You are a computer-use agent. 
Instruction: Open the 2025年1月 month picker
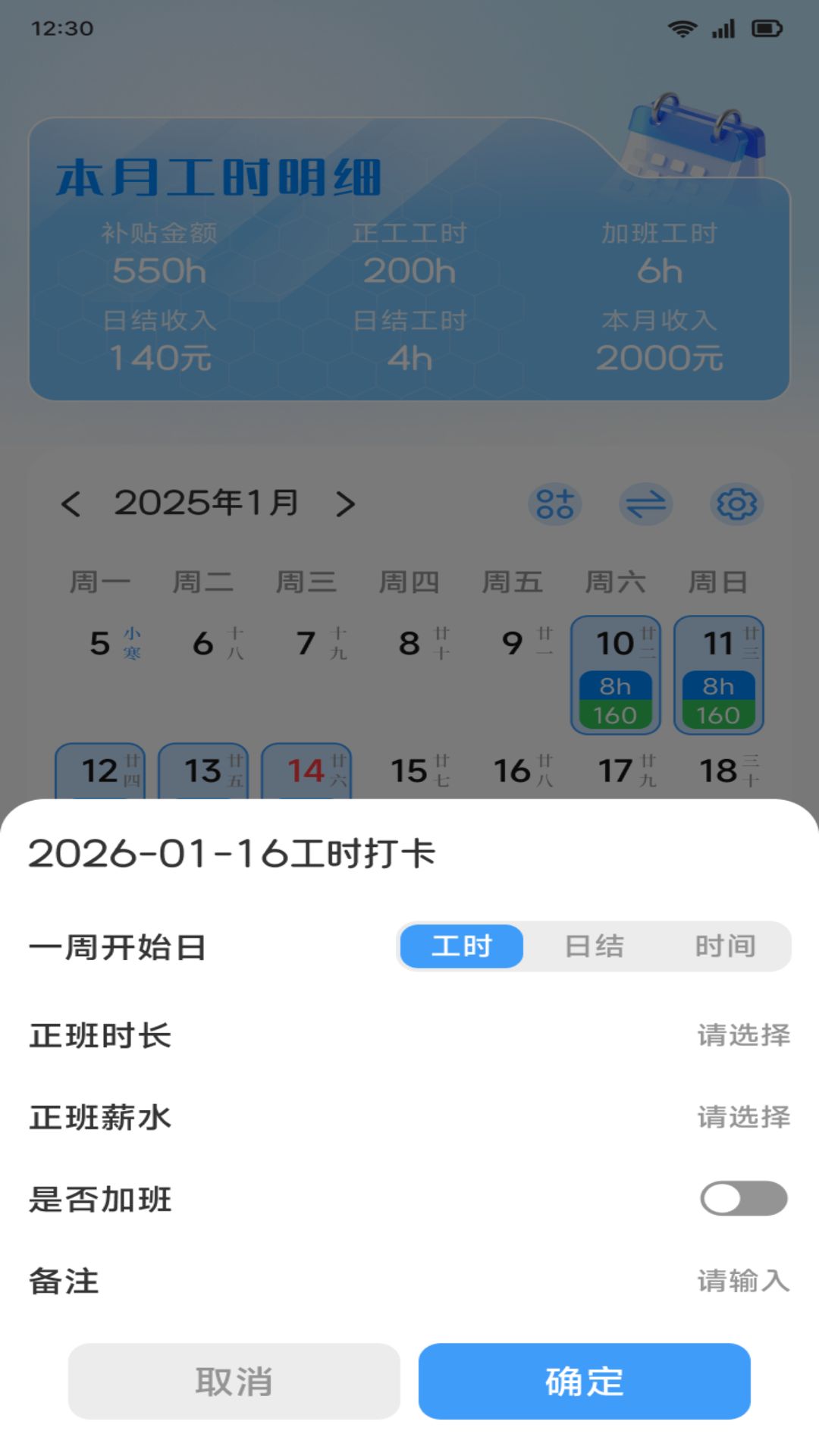tap(206, 502)
